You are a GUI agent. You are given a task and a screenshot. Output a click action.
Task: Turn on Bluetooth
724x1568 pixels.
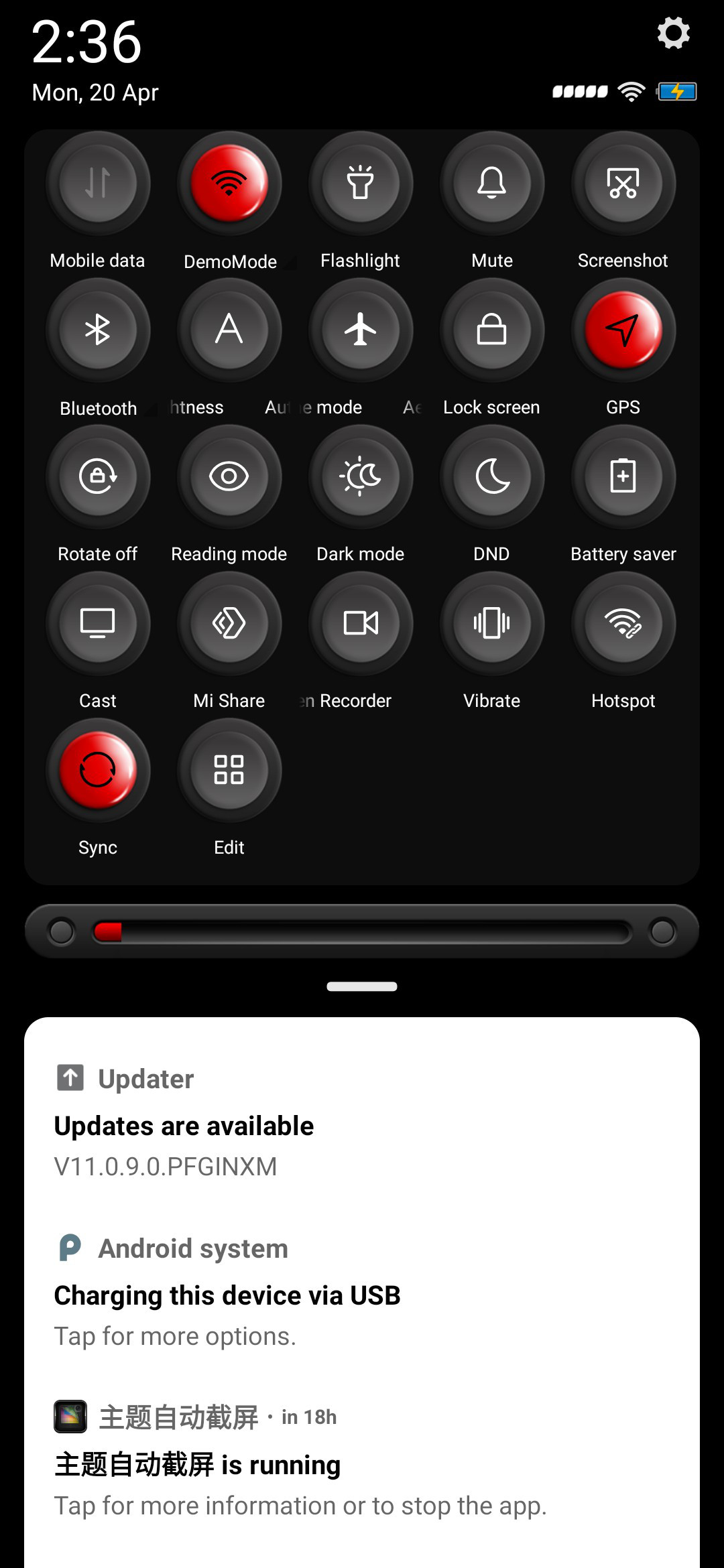click(98, 330)
